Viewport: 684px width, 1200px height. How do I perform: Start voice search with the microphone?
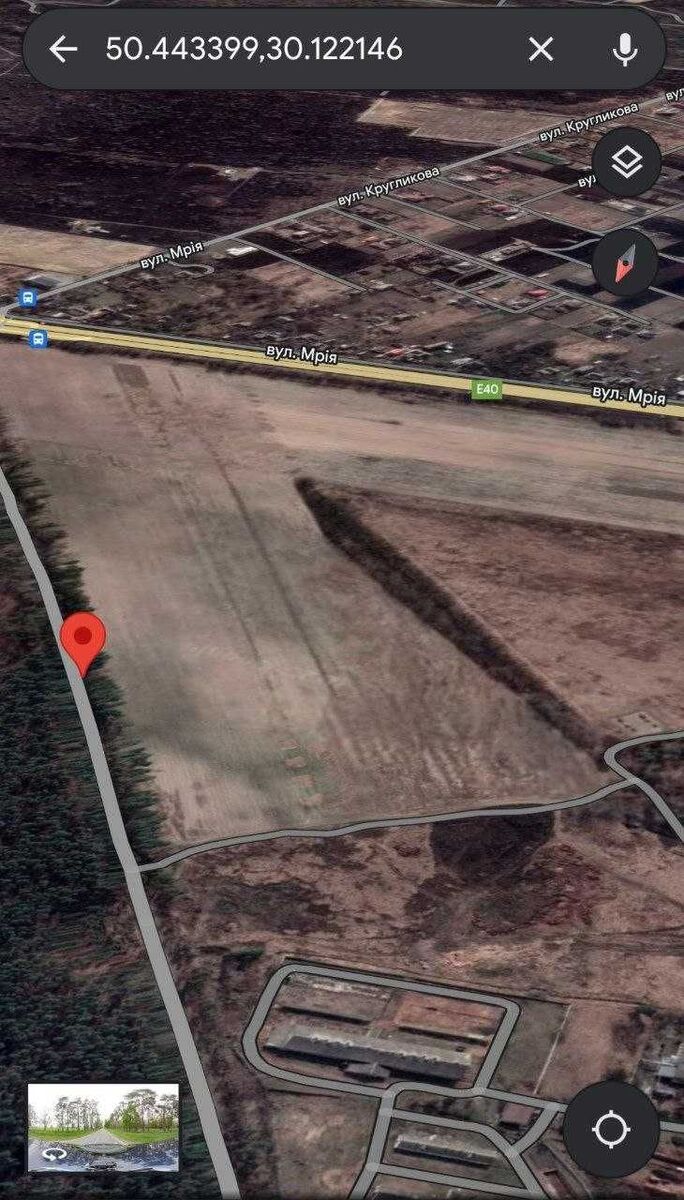click(x=625, y=49)
